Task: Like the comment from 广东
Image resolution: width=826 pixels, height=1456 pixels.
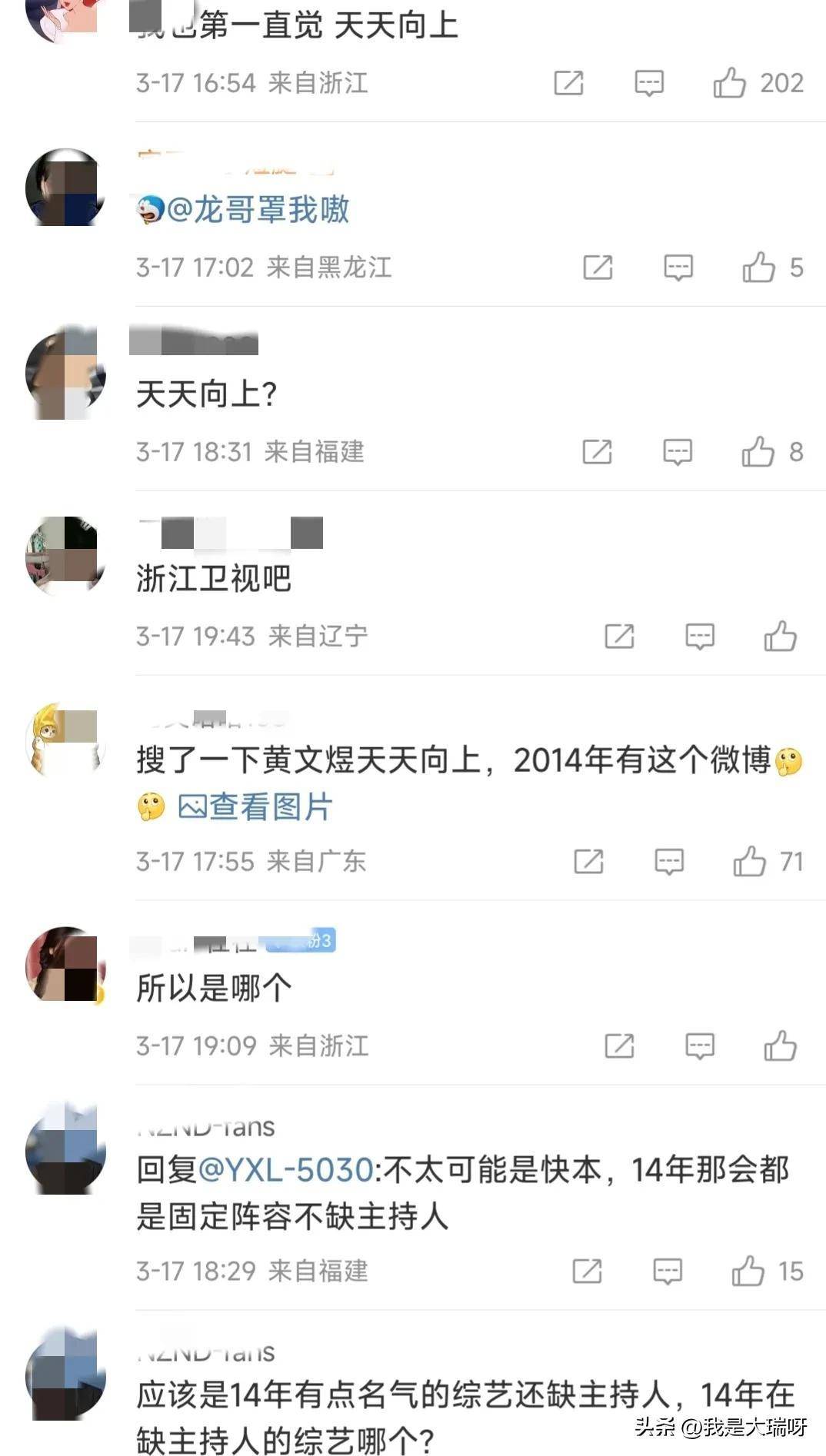Action: click(x=750, y=862)
